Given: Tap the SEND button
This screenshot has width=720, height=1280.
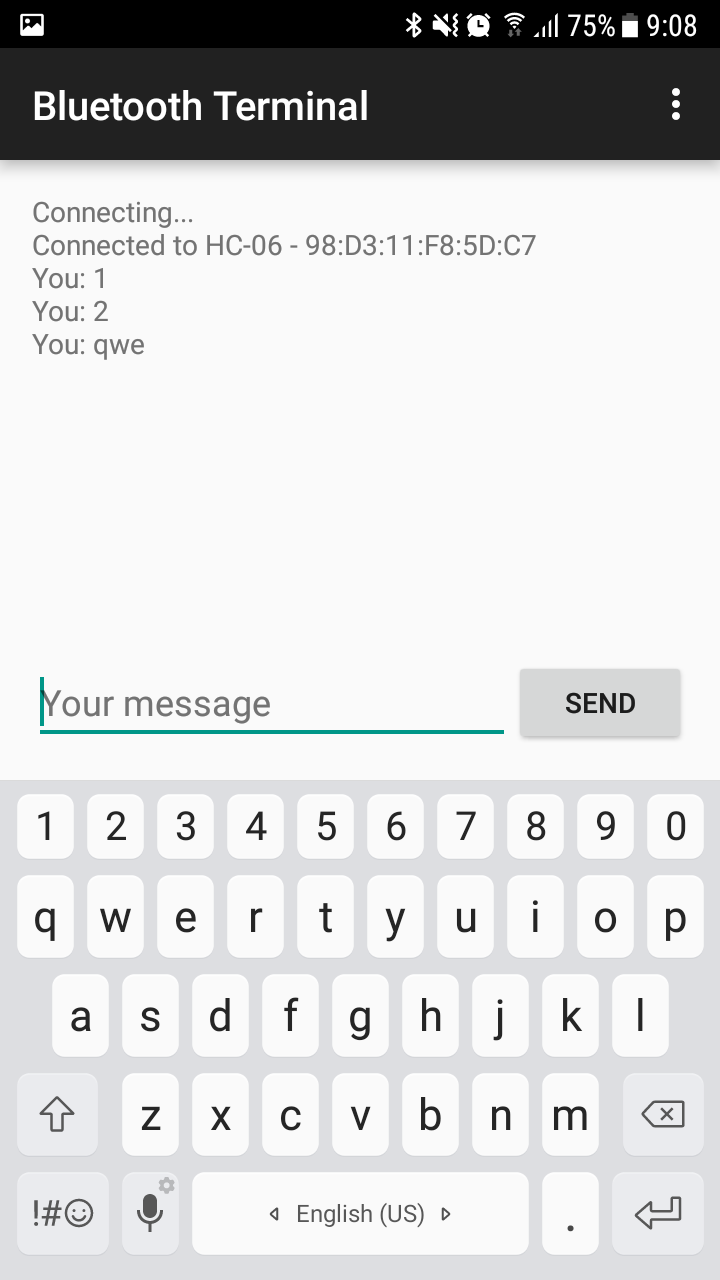Looking at the screenshot, I should (600, 703).
